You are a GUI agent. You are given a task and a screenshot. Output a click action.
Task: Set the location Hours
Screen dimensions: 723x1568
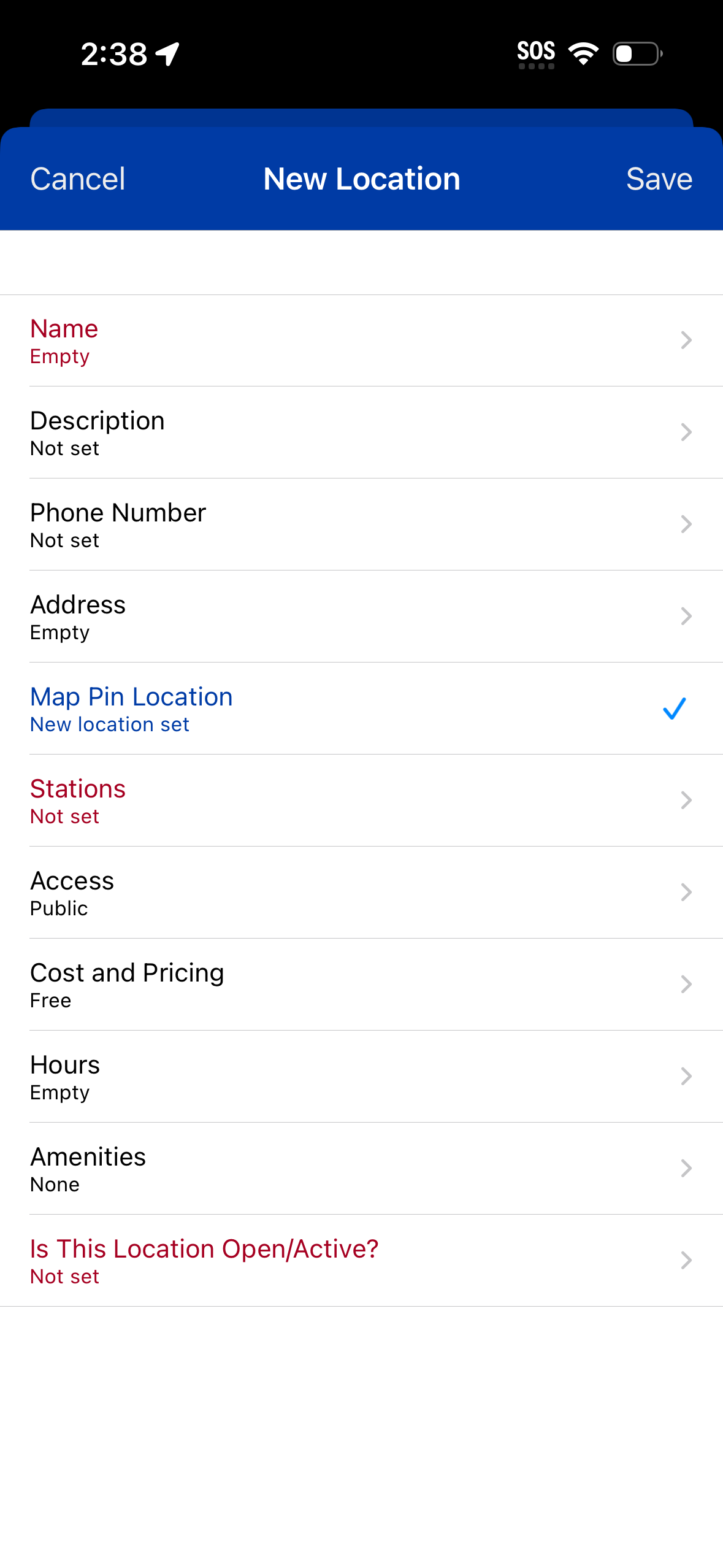[x=361, y=1077]
